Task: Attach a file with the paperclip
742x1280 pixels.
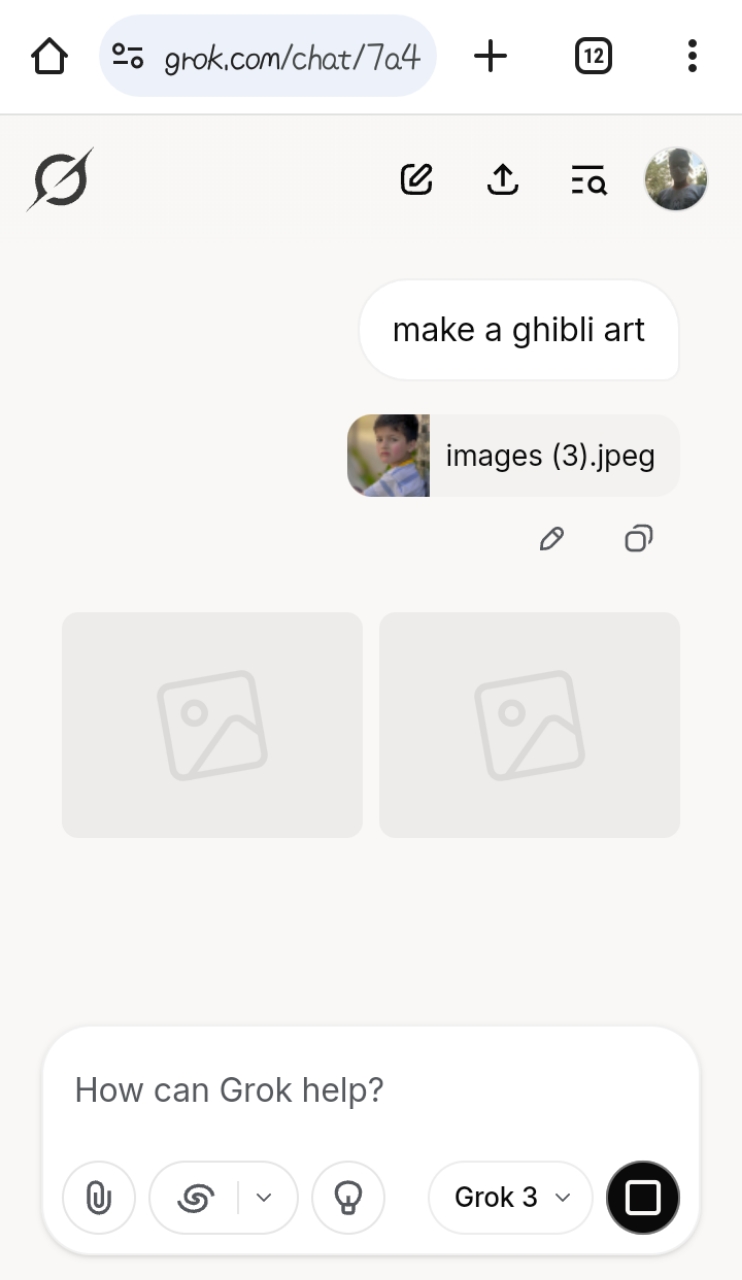Action: 98,1197
